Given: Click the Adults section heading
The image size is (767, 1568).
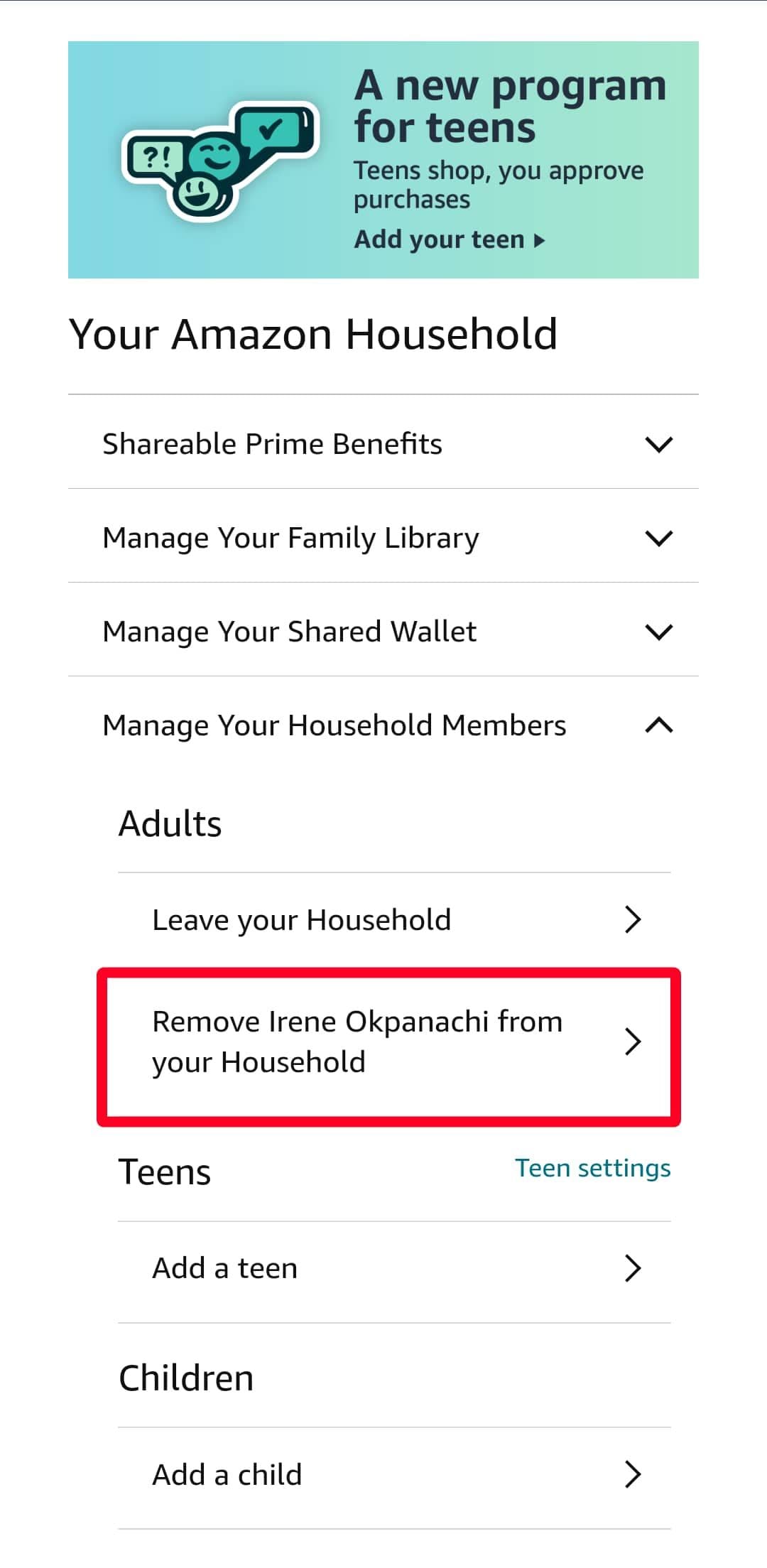Looking at the screenshot, I should [x=170, y=823].
